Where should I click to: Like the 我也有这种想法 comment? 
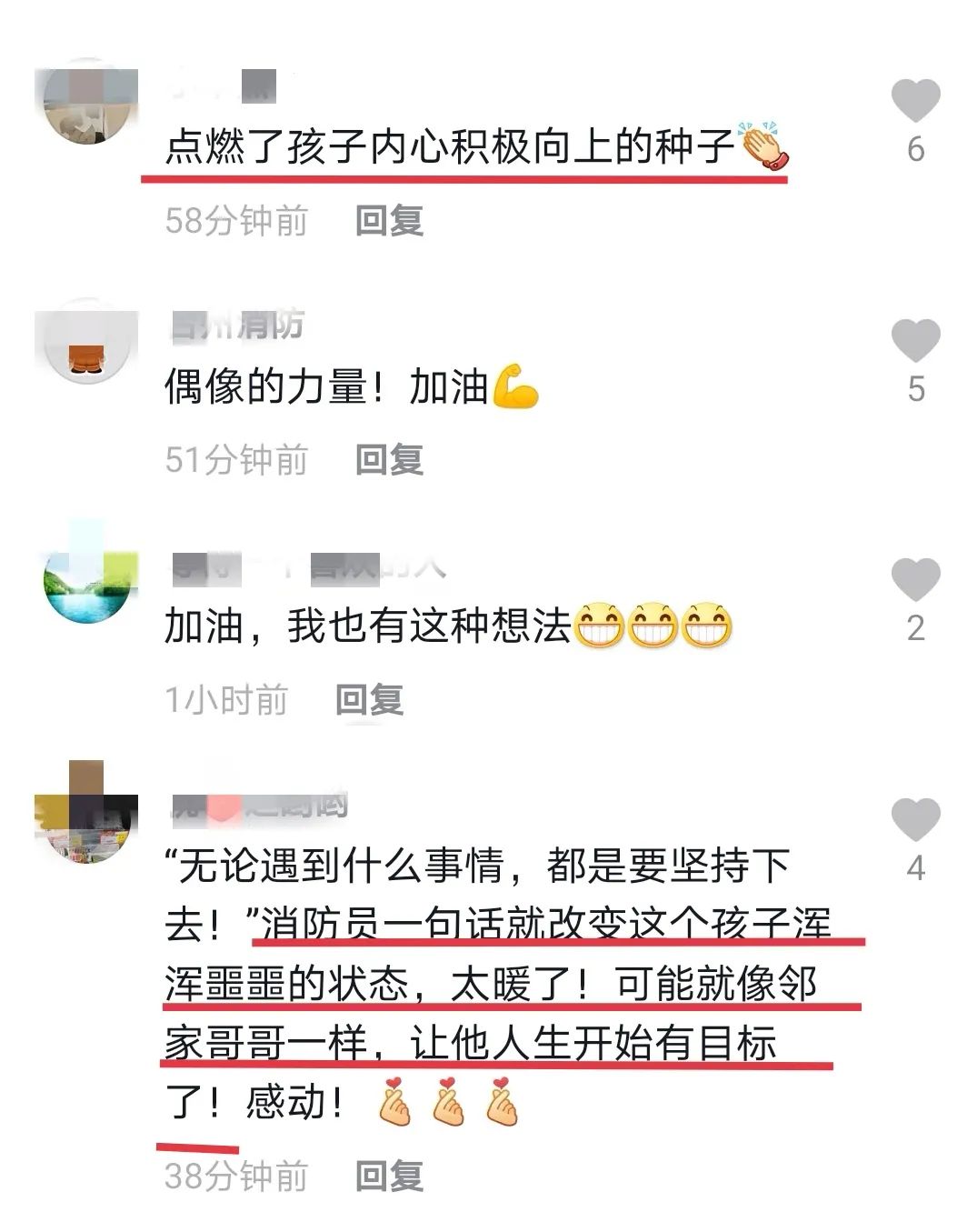[x=914, y=580]
